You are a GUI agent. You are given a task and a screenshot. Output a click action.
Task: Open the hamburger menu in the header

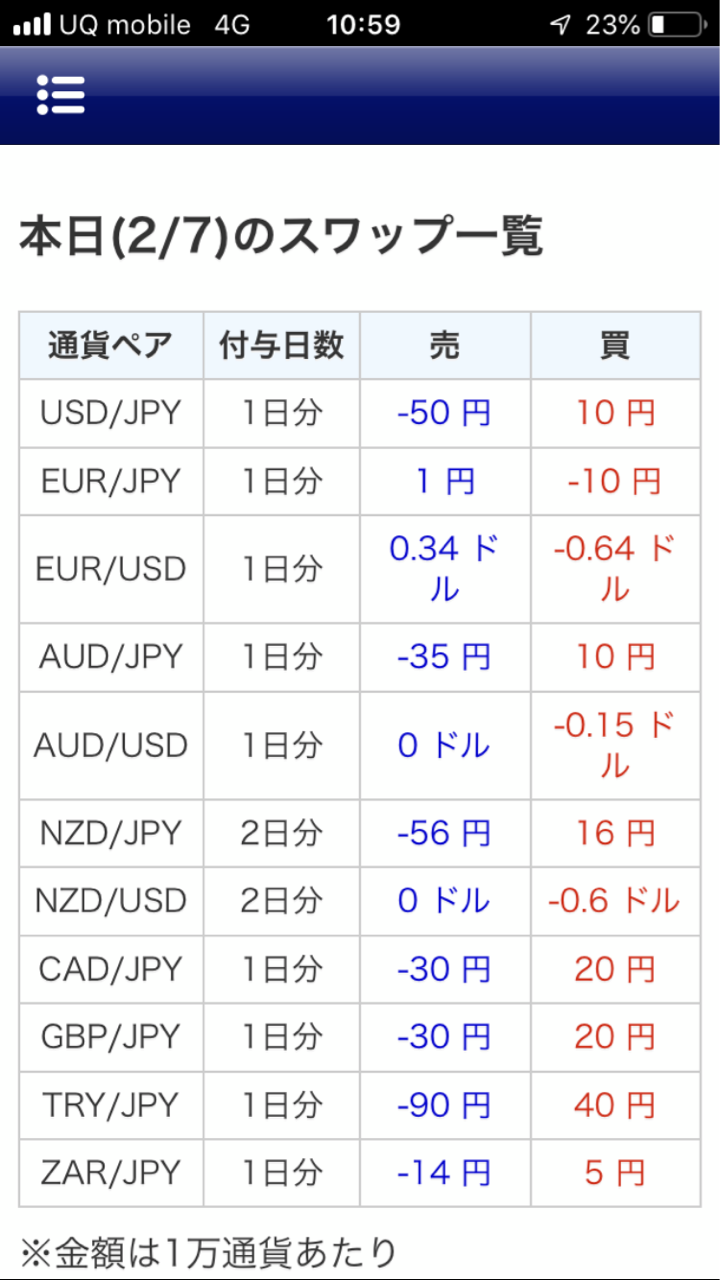coord(61,95)
